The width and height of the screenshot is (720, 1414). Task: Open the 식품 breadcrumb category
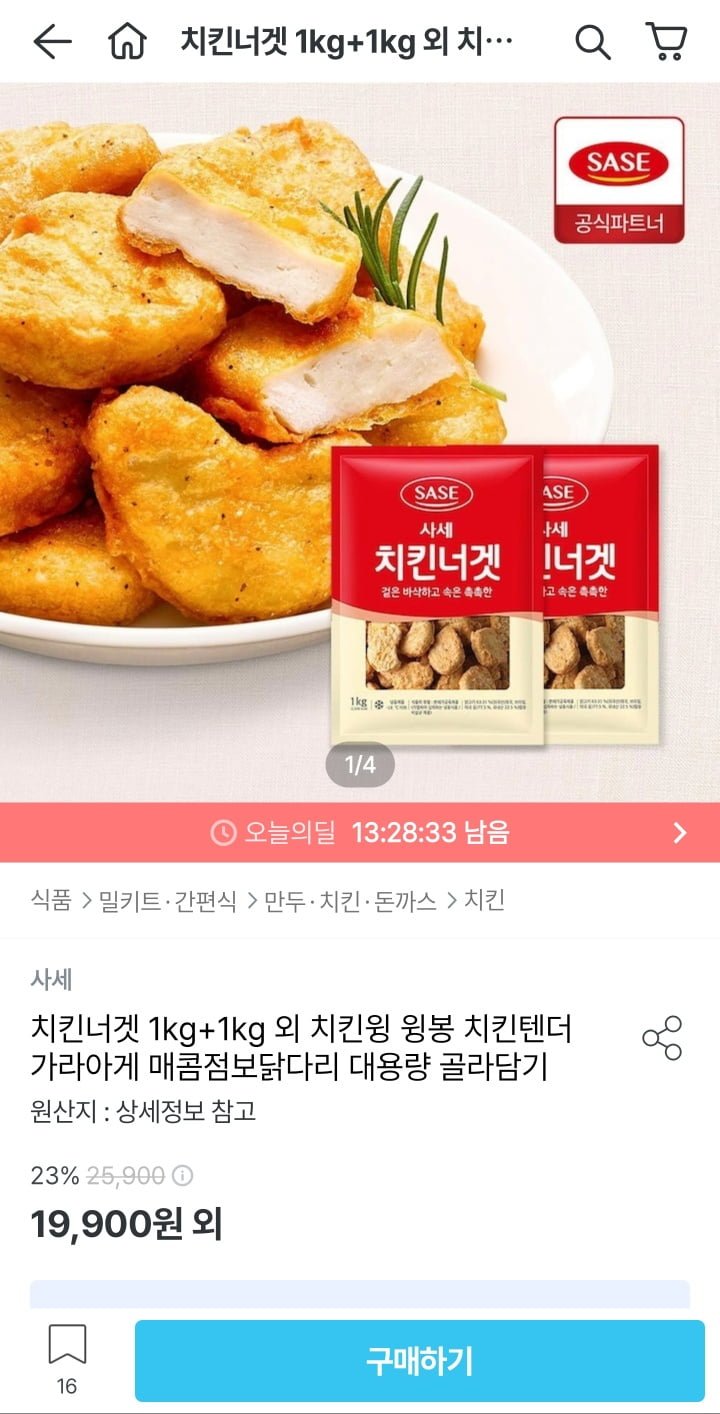pyautogui.click(x=51, y=901)
